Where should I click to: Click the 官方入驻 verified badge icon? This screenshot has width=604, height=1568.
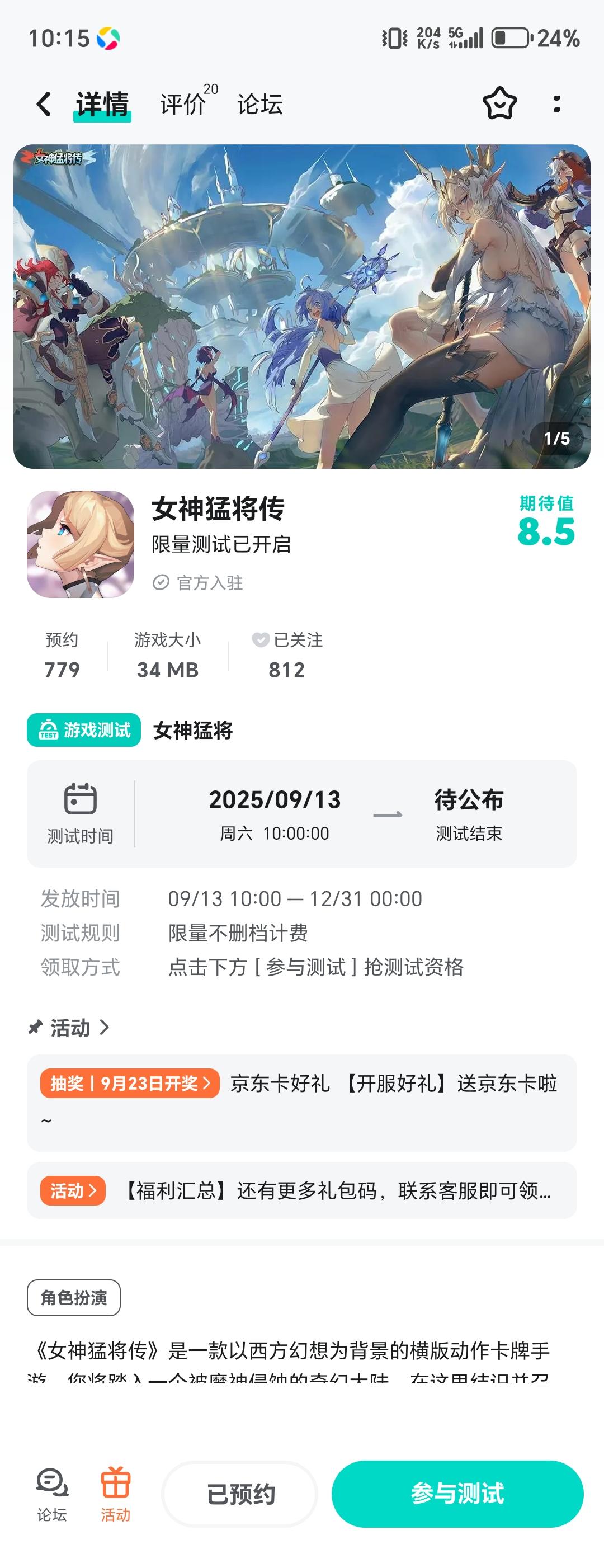tap(161, 582)
